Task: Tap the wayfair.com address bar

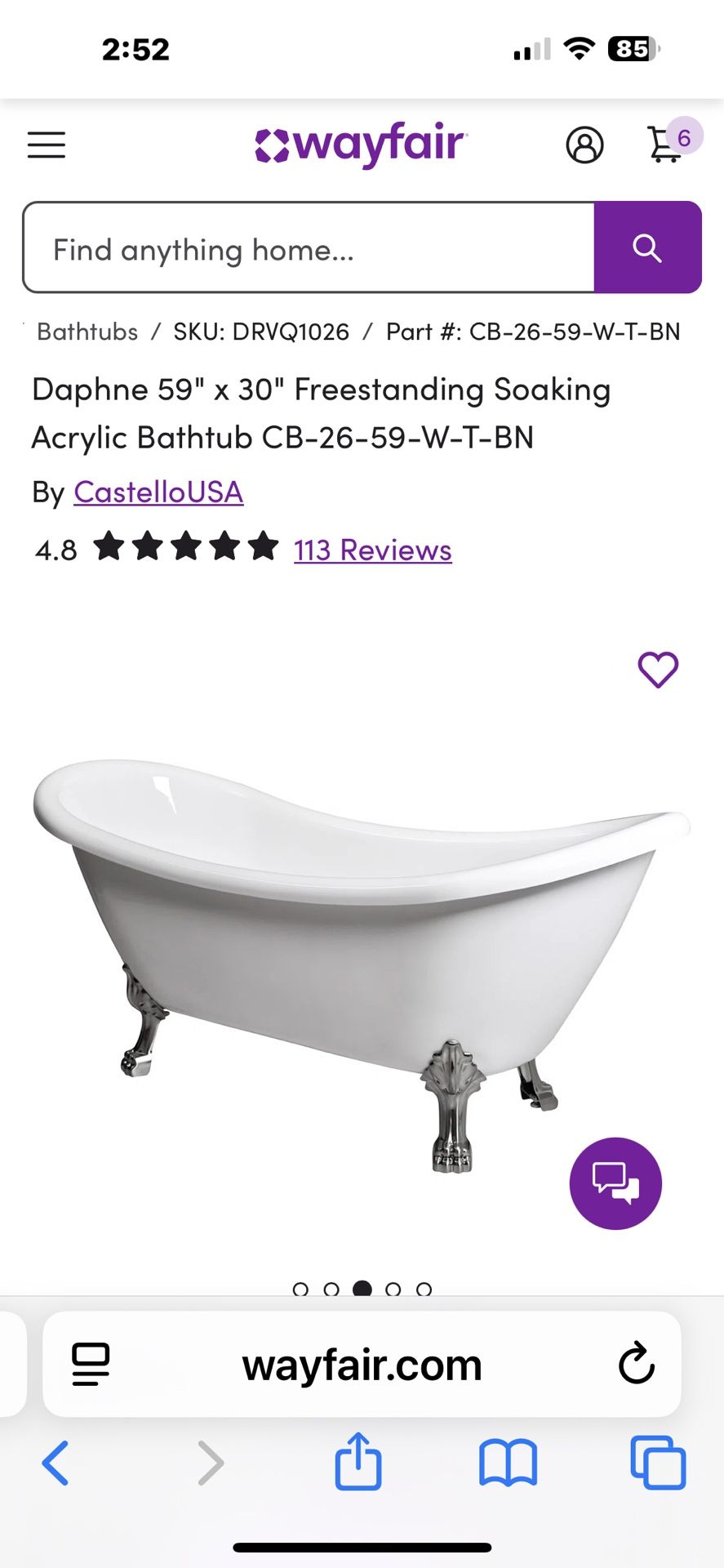Action: point(362,1365)
